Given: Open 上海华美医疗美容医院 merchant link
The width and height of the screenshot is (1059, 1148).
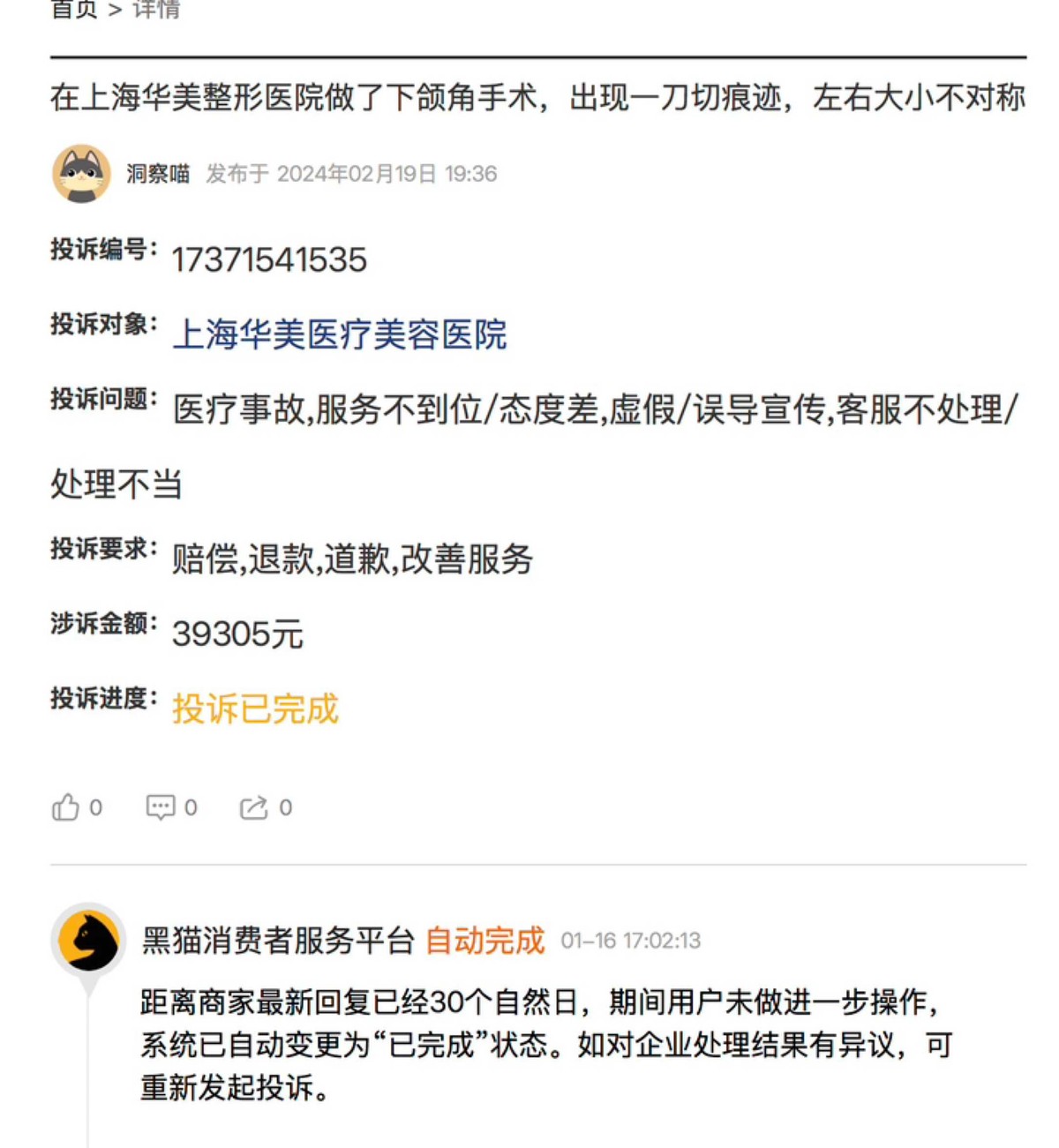Looking at the screenshot, I should pos(340,334).
